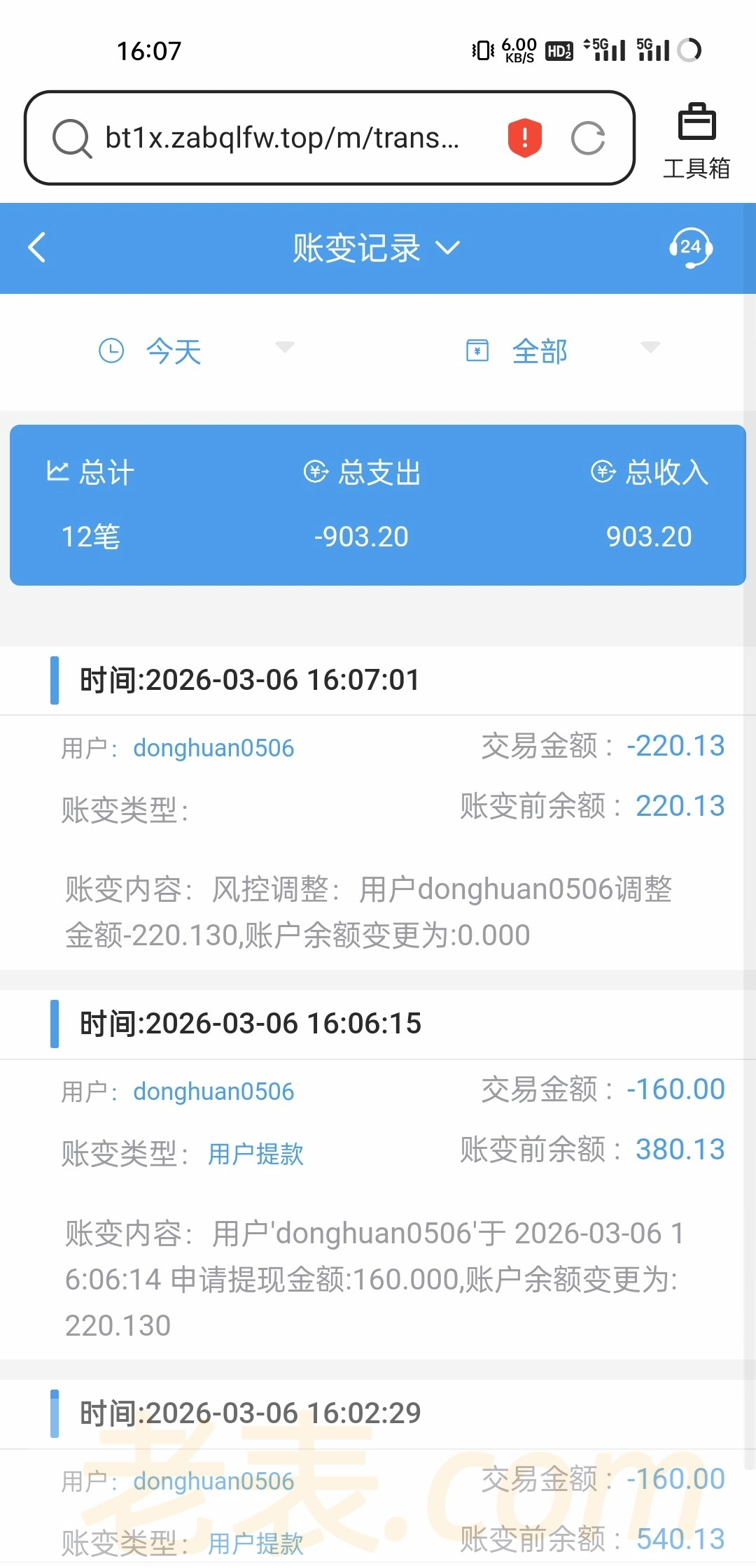756x1568 pixels.
Task: Open the 今天 date filter
Action: click(196, 351)
